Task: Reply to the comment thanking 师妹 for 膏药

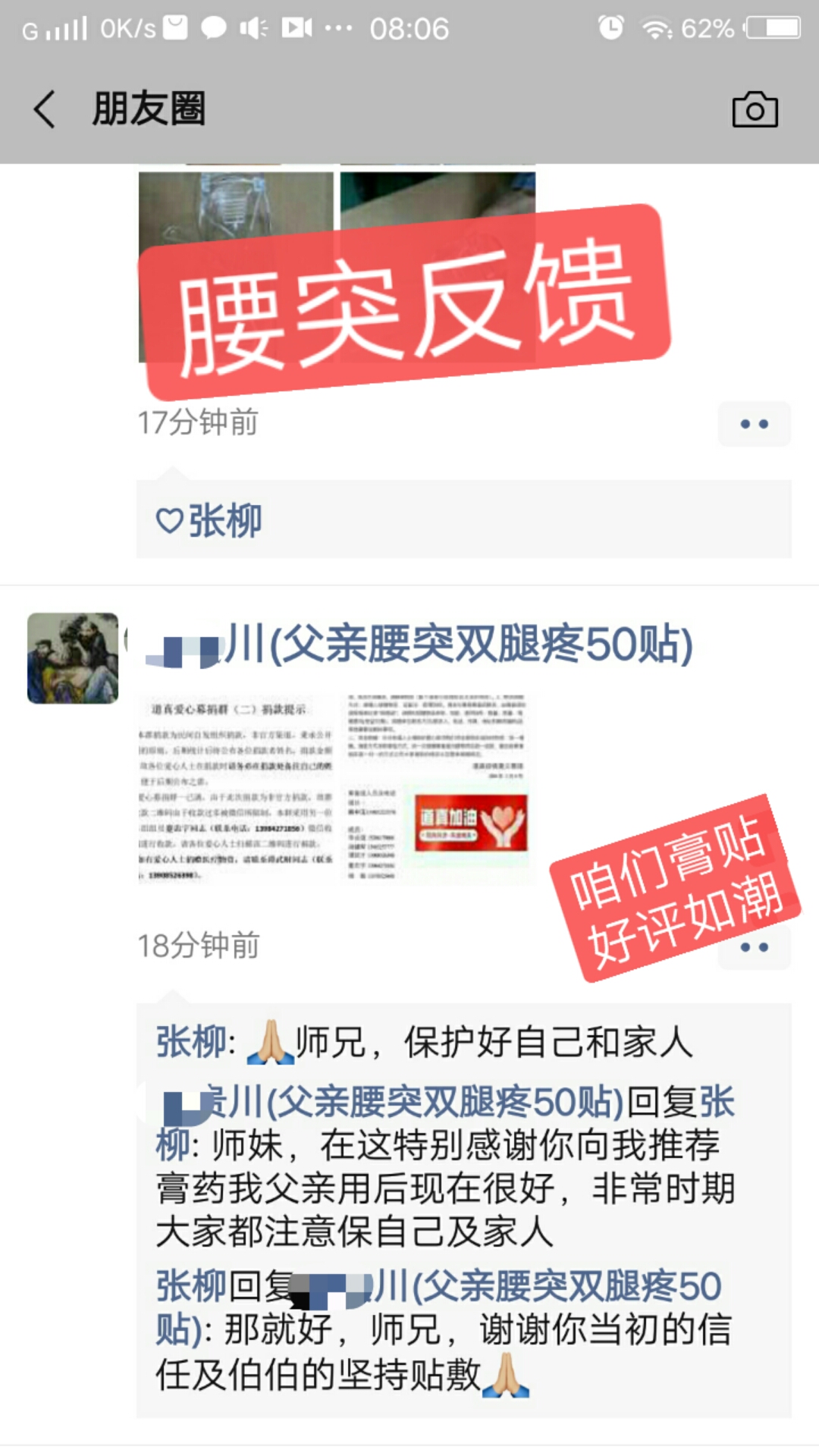Action: click(455, 1189)
